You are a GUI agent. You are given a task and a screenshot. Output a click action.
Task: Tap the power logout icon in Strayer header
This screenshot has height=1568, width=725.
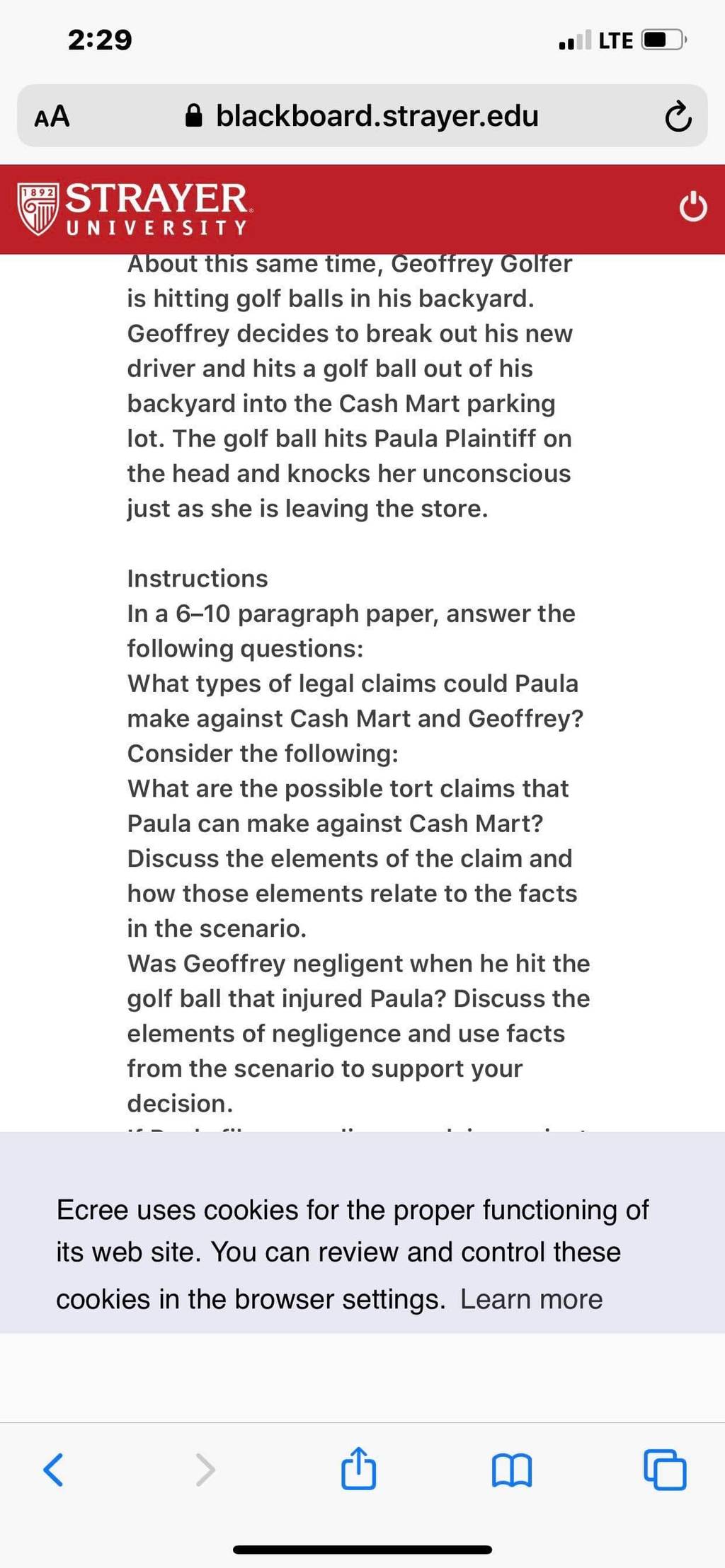(692, 207)
